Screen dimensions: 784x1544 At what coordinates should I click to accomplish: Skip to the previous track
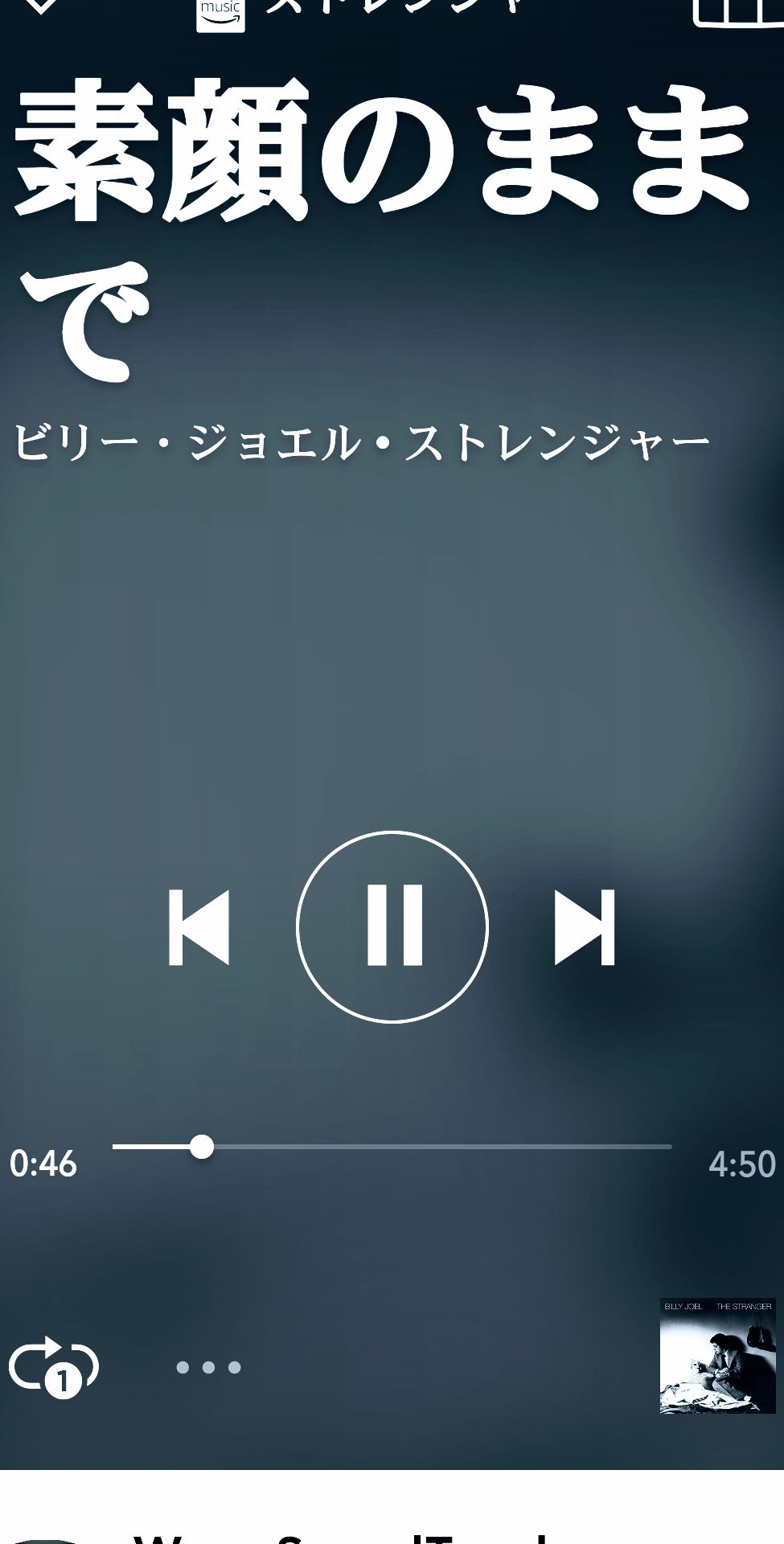point(201,926)
